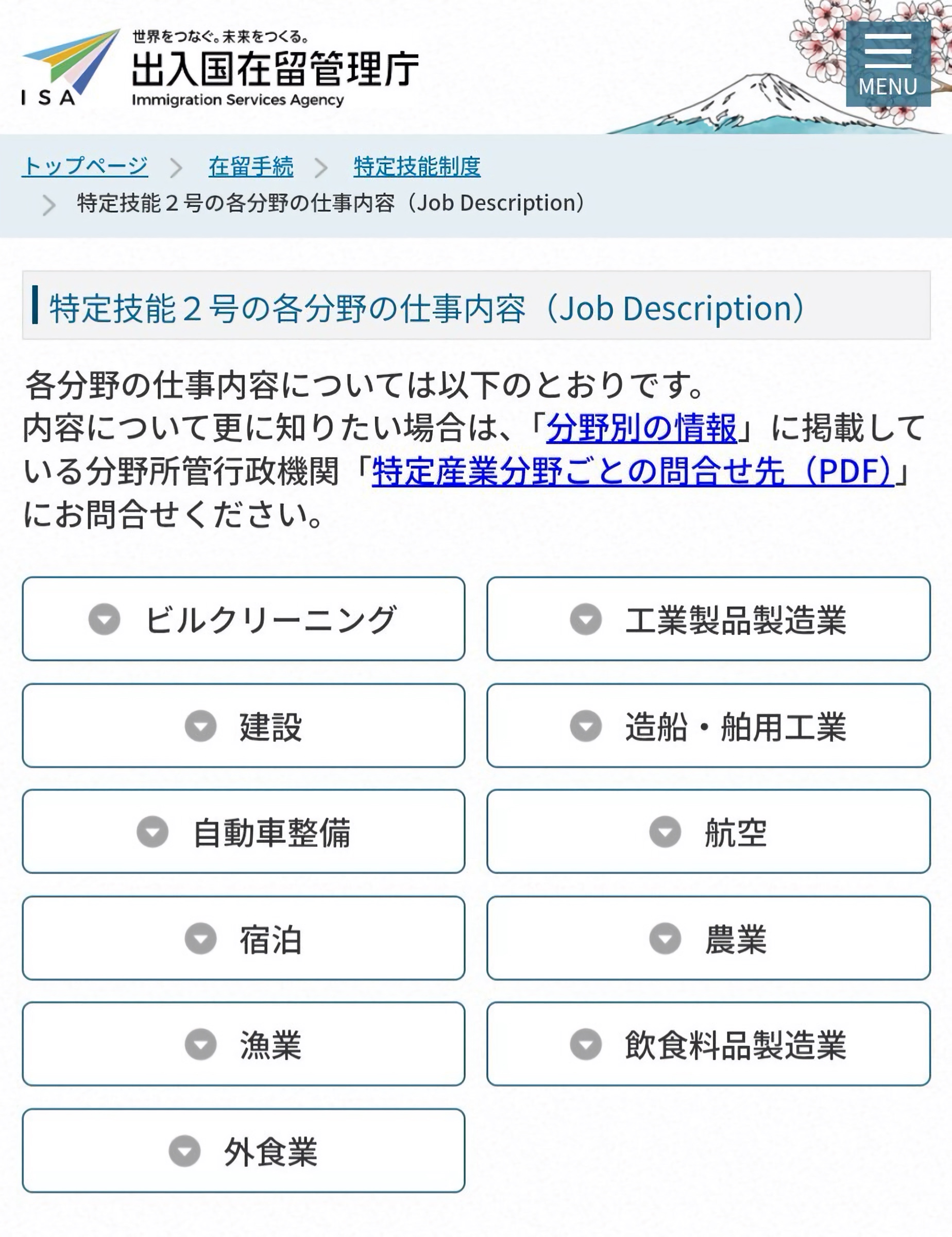The image size is (952, 1237).
Task: Open the MENU drawer button
Action: click(888, 64)
